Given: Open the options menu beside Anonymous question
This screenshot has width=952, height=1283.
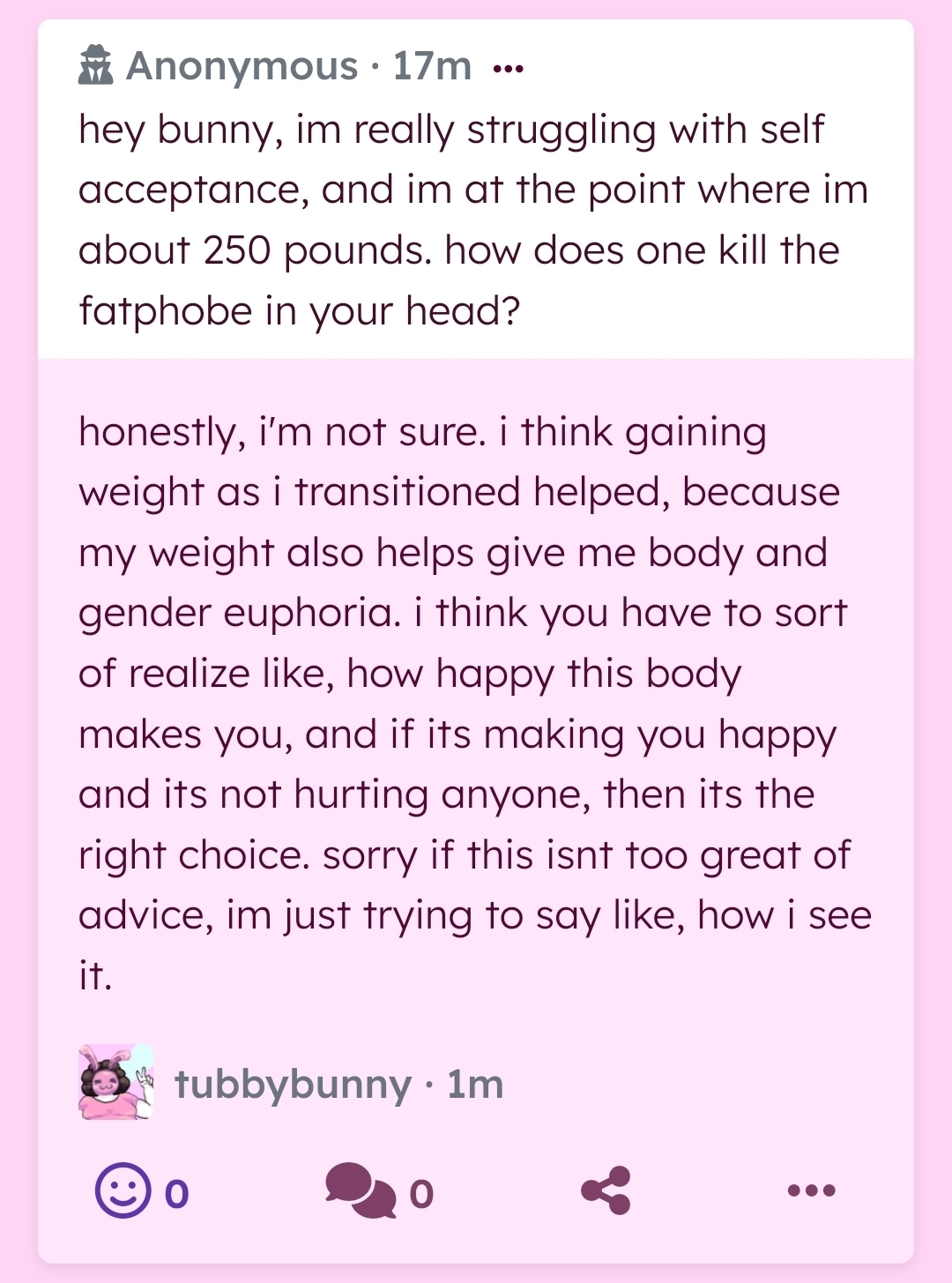Looking at the screenshot, I should pos(509,69).
